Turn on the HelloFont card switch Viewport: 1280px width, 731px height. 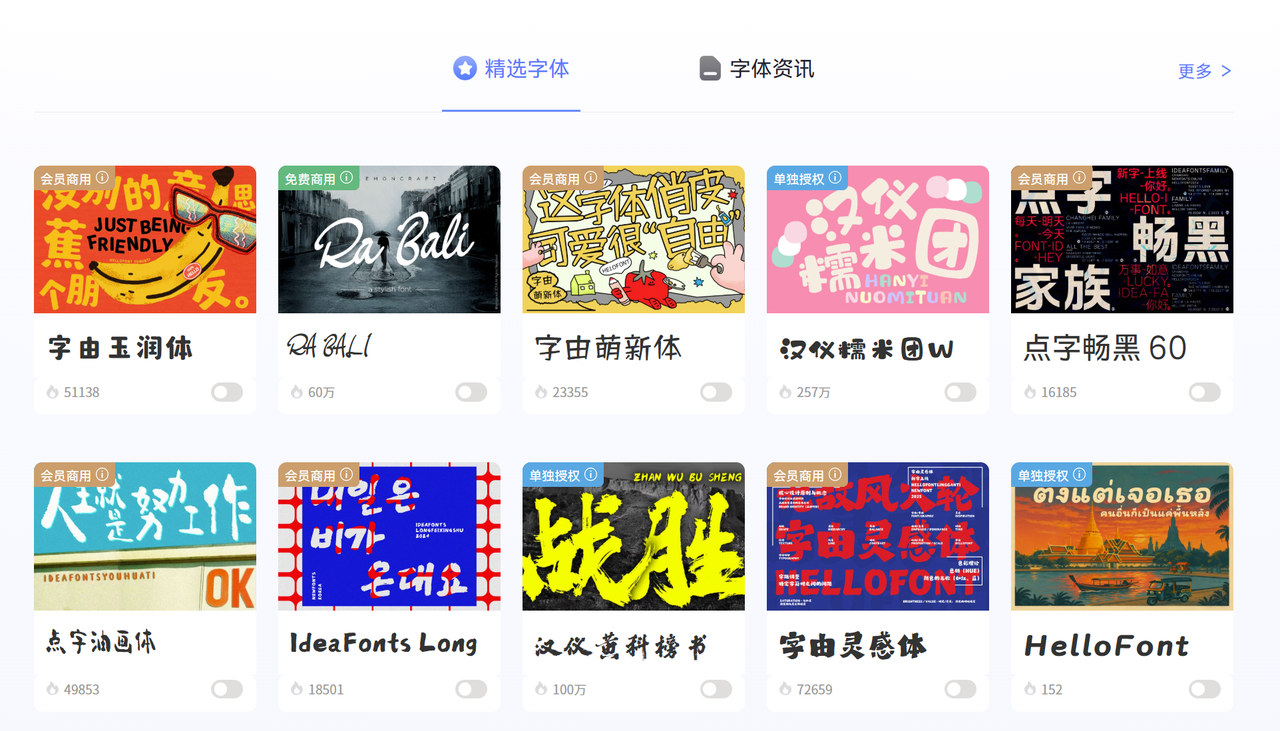(1204, 689)
